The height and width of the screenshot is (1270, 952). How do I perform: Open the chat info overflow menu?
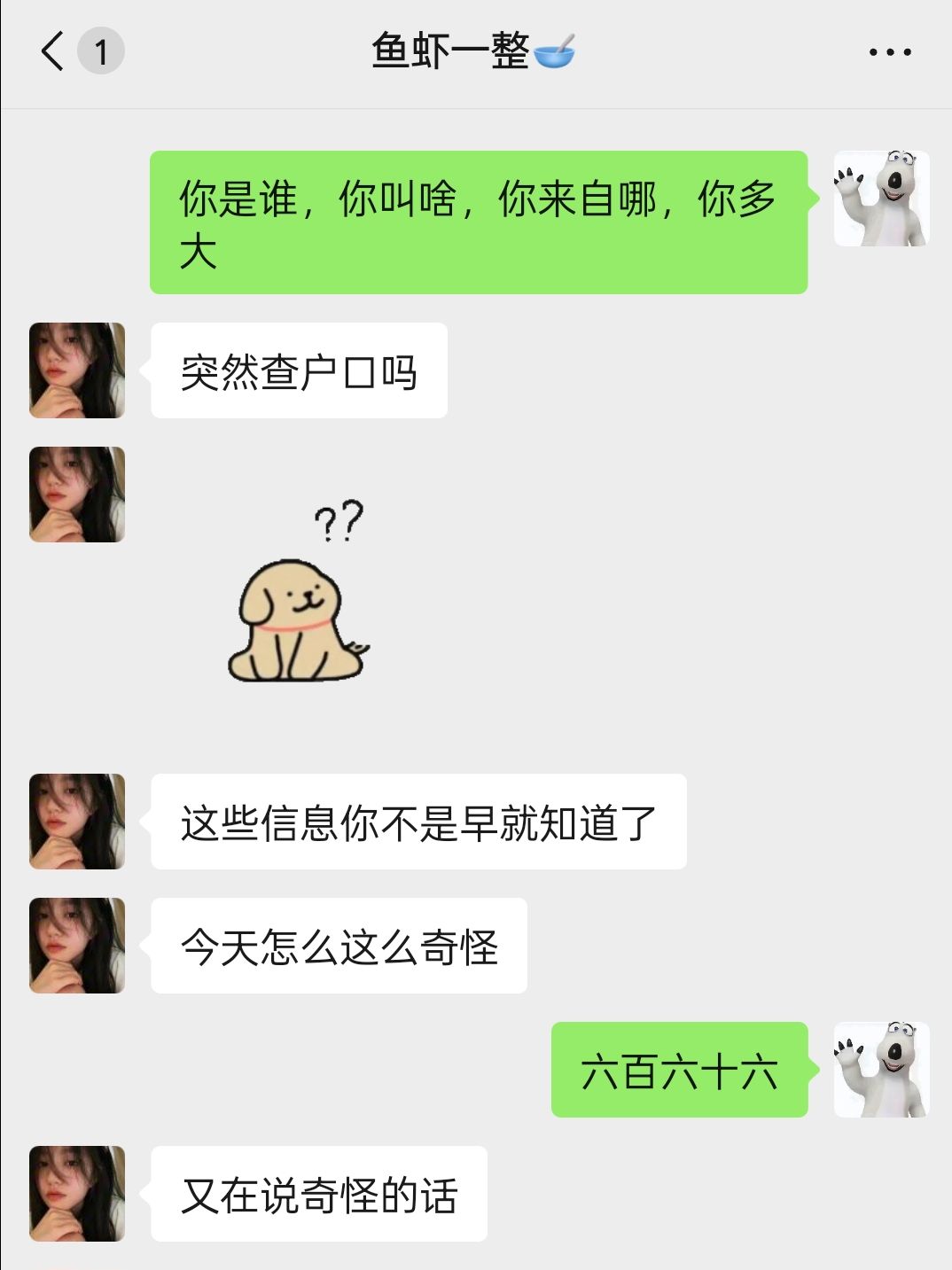[889, 52]
